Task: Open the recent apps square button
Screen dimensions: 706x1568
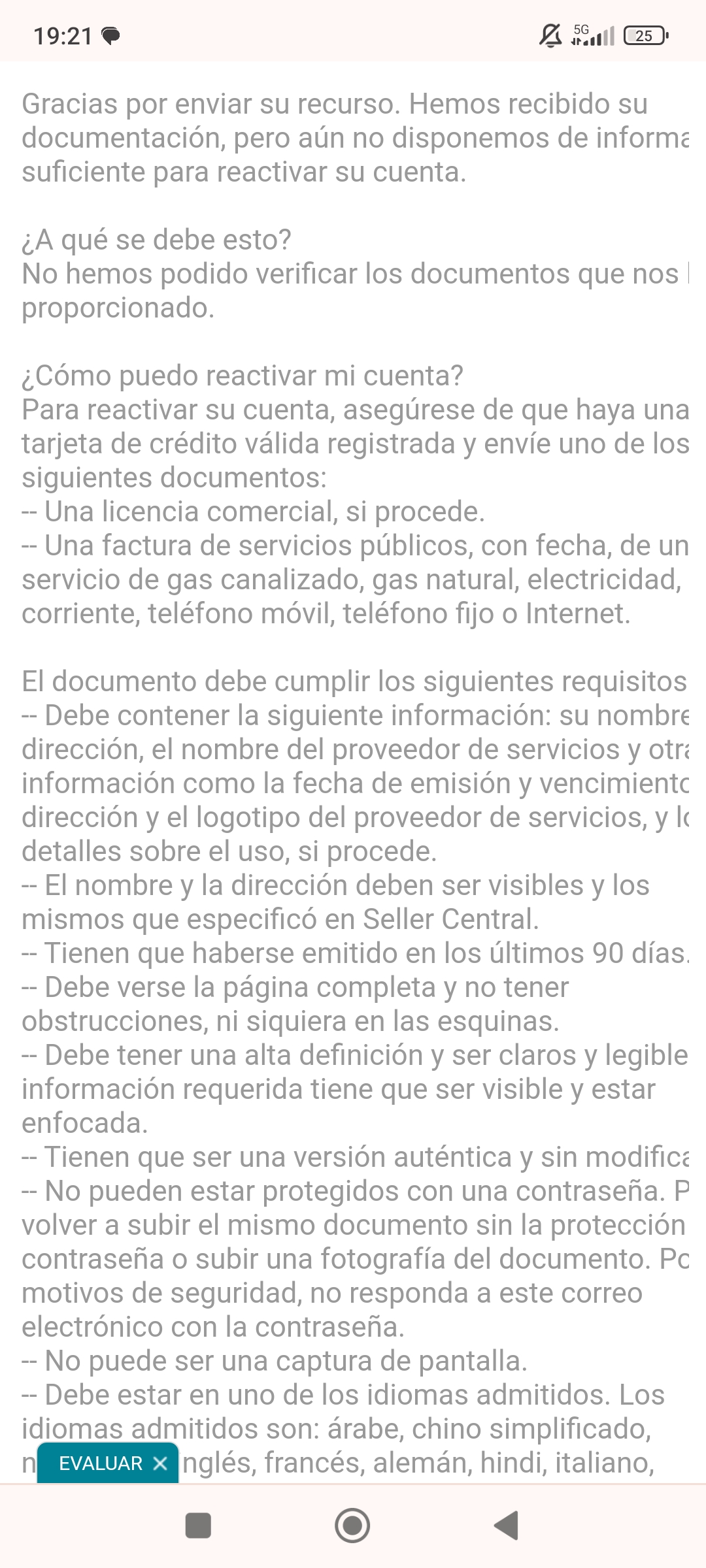Action: pos(198,1526)
